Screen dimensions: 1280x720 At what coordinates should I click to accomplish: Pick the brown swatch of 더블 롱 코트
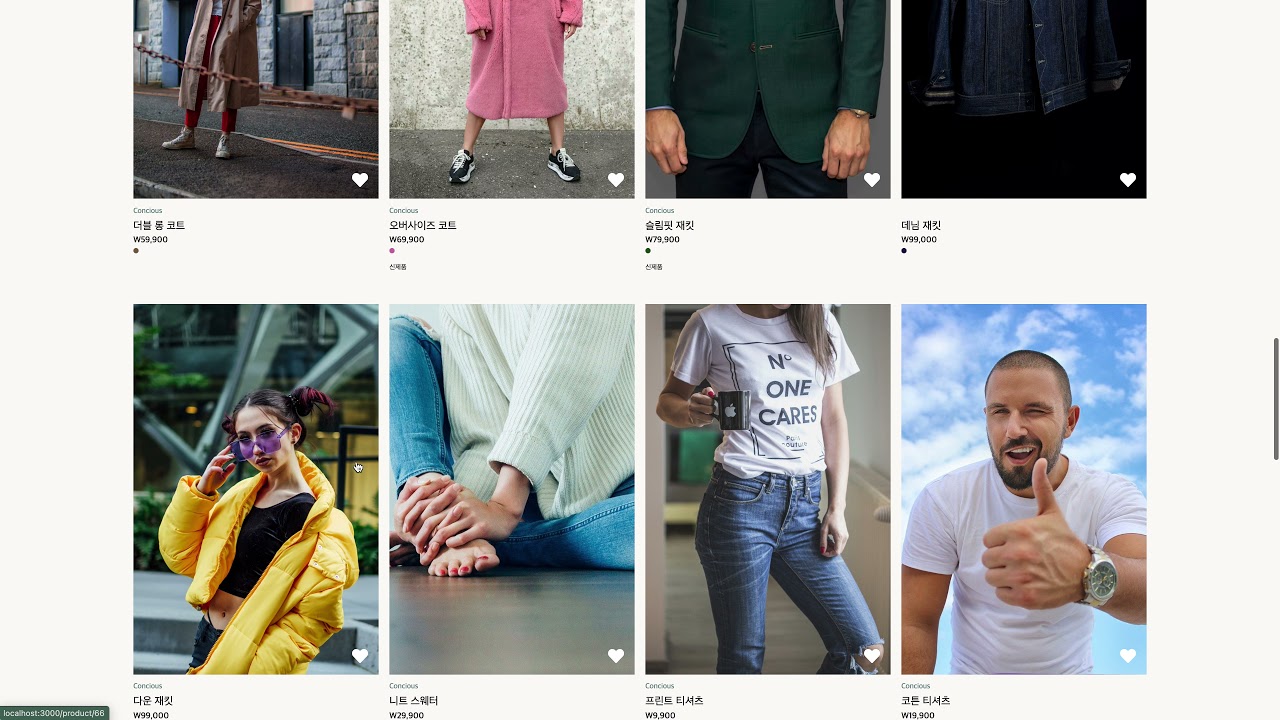tap(136, 251)
